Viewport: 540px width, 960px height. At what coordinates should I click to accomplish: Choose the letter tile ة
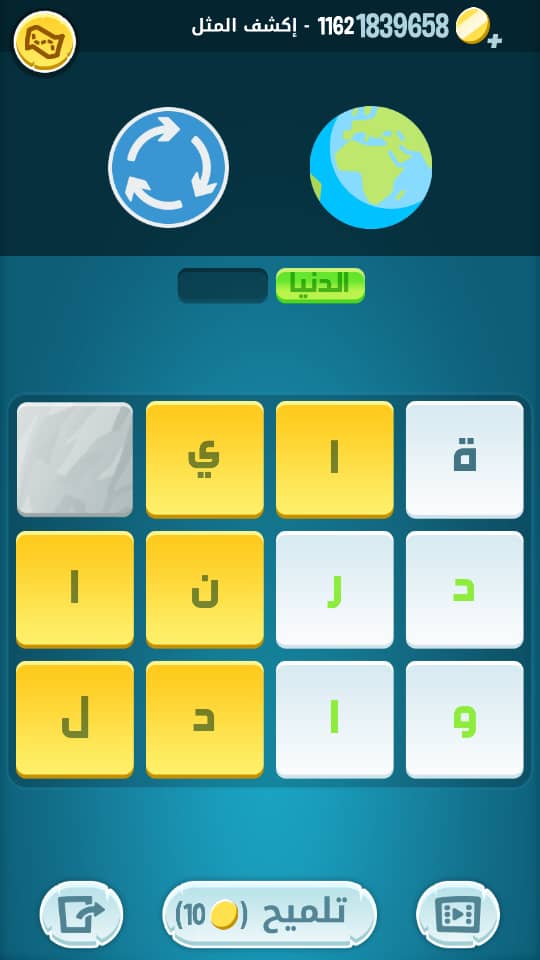[465, 460]
